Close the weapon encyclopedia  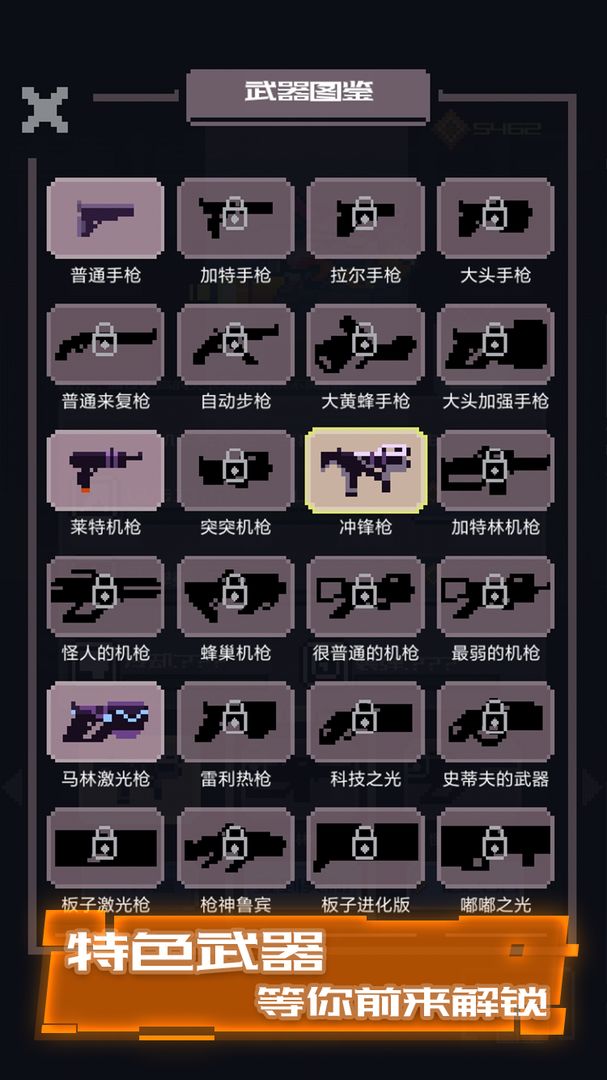pos(44,110)
